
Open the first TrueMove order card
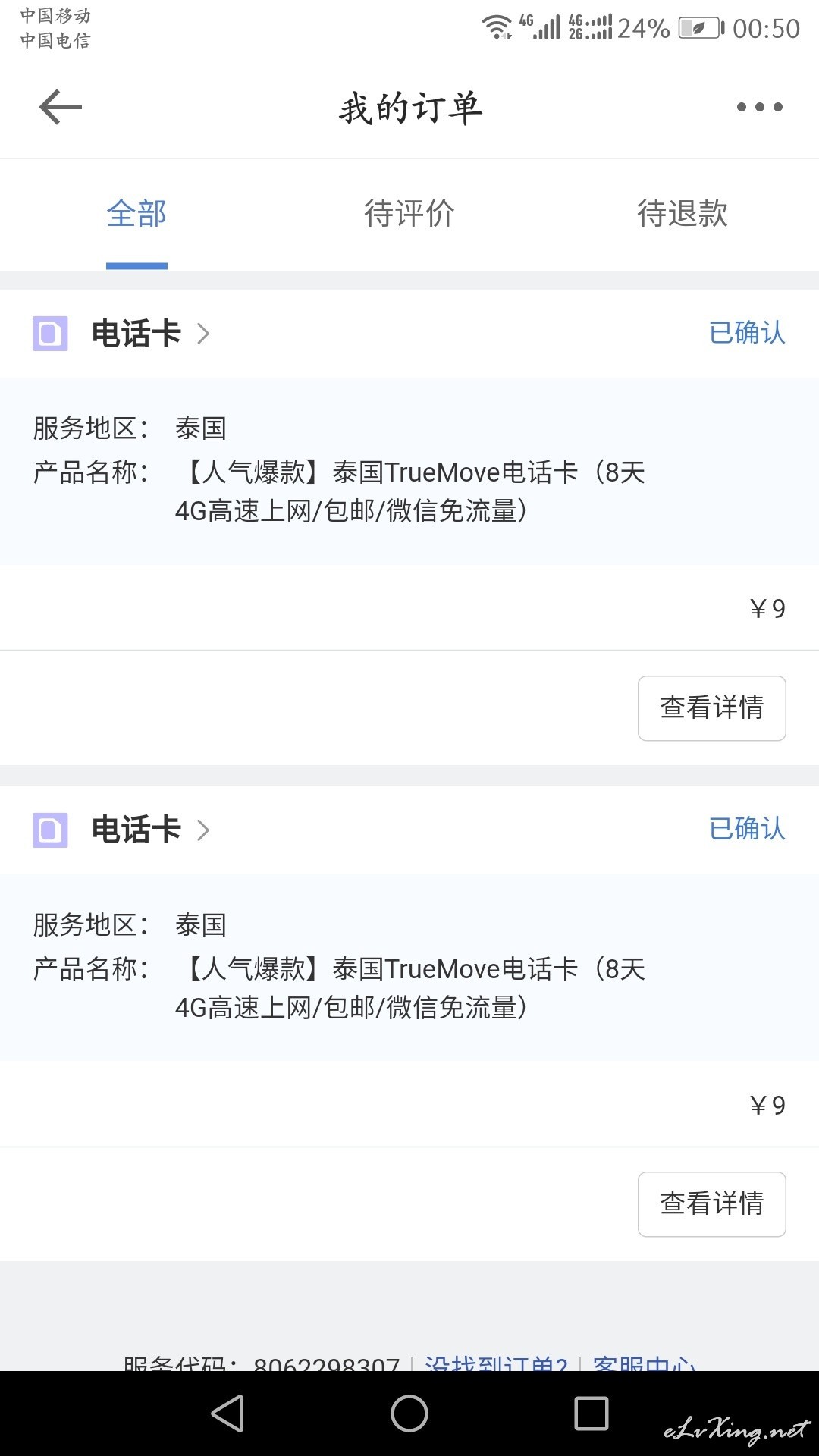click(x=409, y=471)
